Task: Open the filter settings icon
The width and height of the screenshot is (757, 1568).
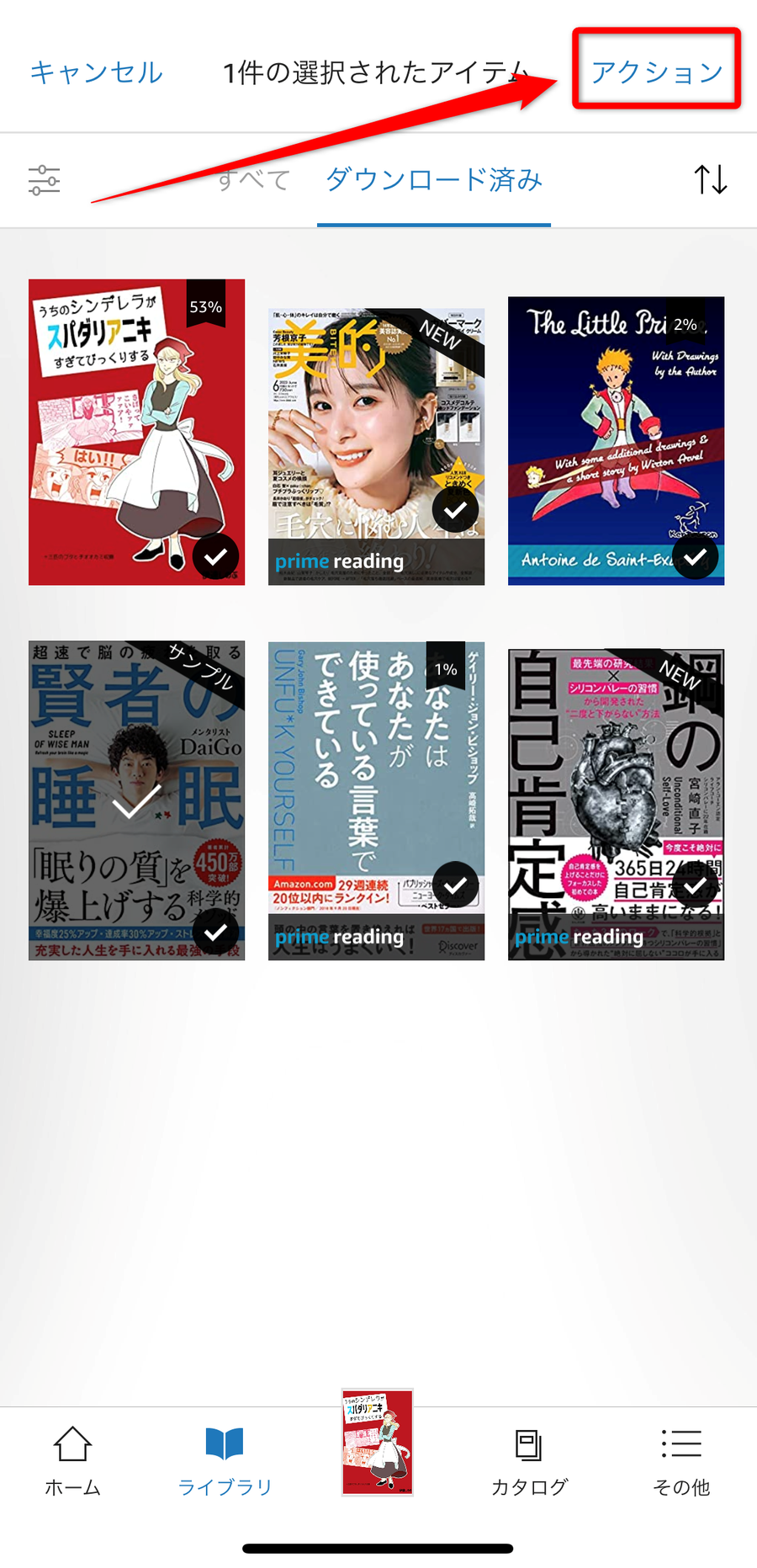Action: (x=44, y=180)
